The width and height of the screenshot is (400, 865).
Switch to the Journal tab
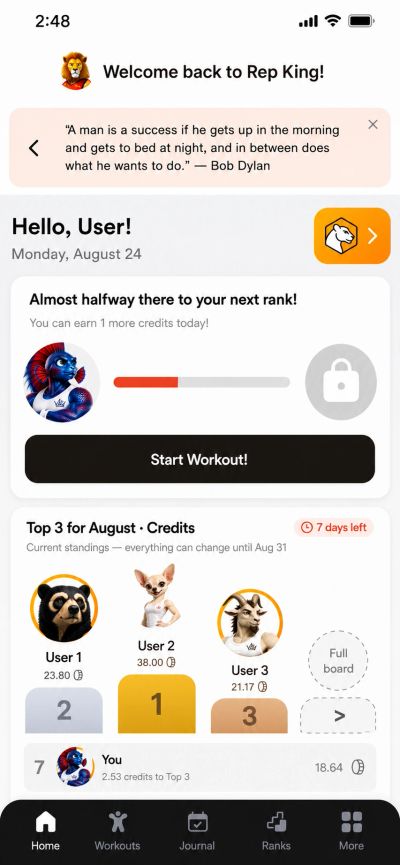click(197, 830)
